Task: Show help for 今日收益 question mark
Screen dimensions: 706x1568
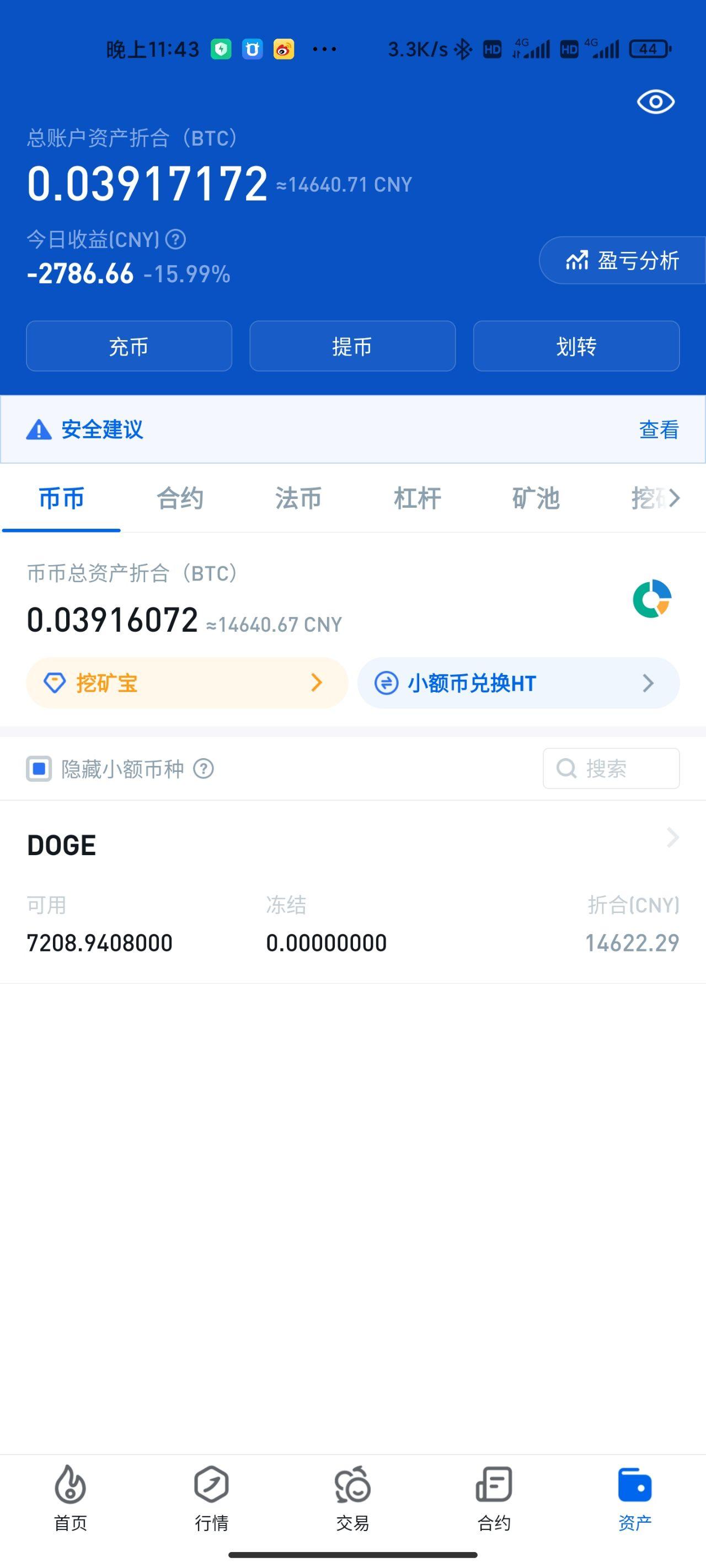Action: (176, 239)
